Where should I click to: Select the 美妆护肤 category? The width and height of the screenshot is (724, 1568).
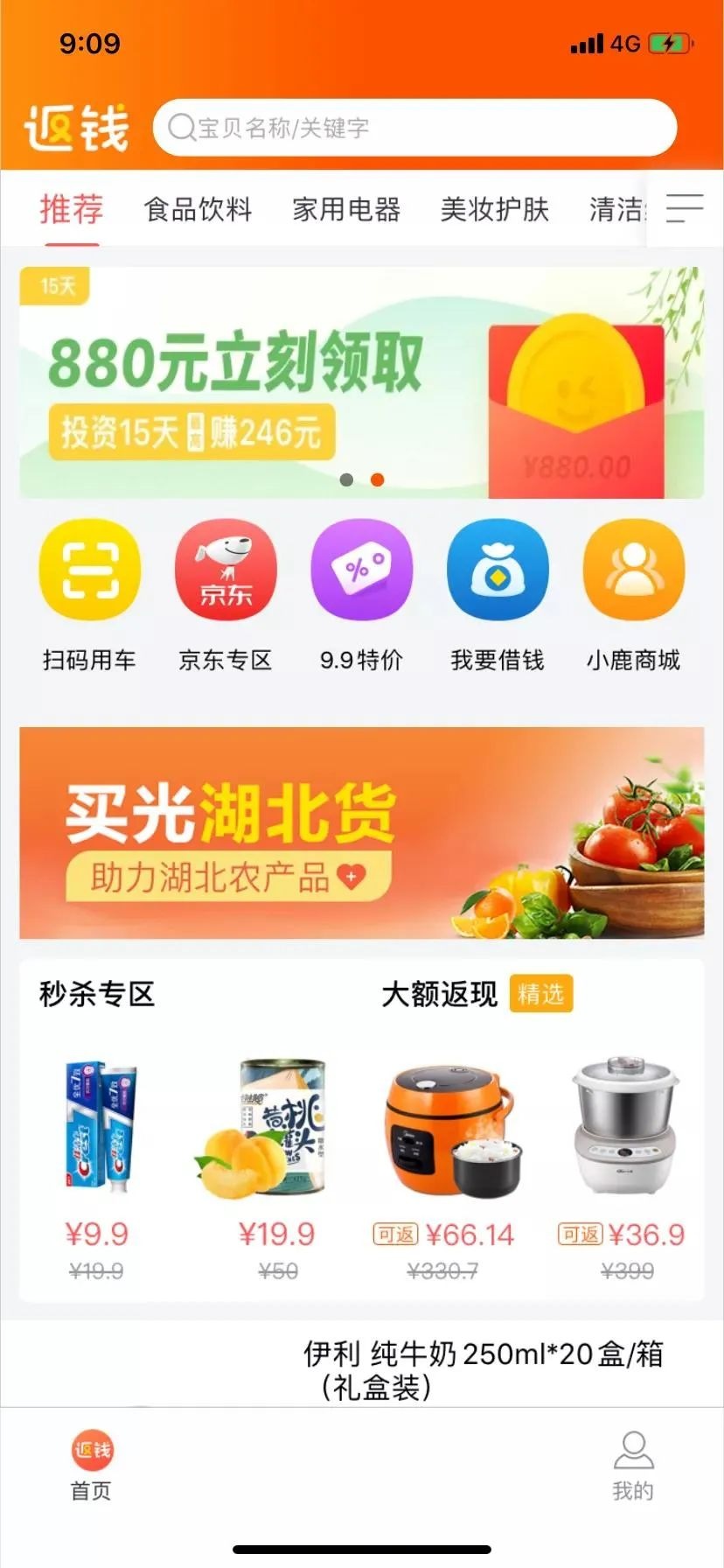[x=495, y=209]
